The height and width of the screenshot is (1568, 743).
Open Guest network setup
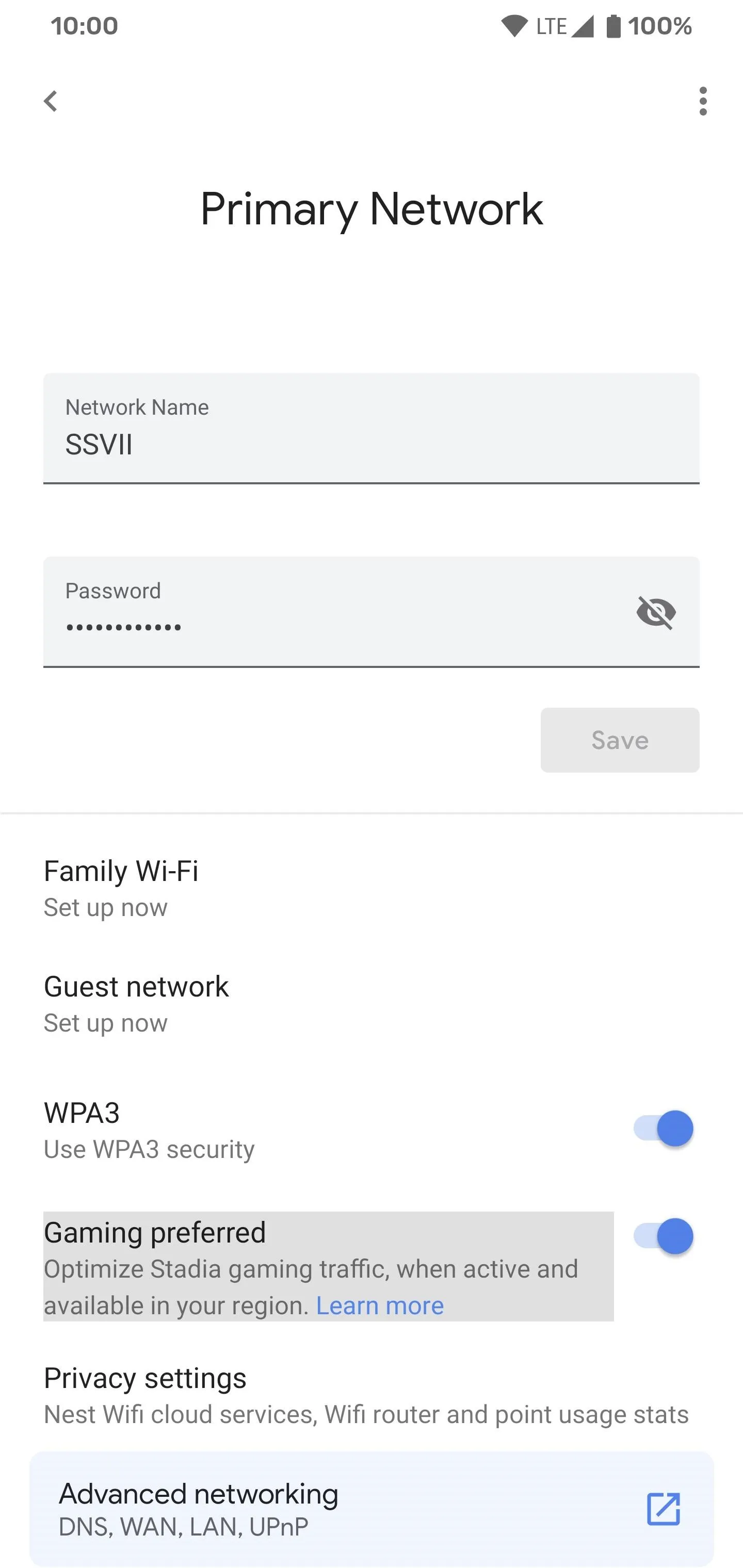[371, 1004]
